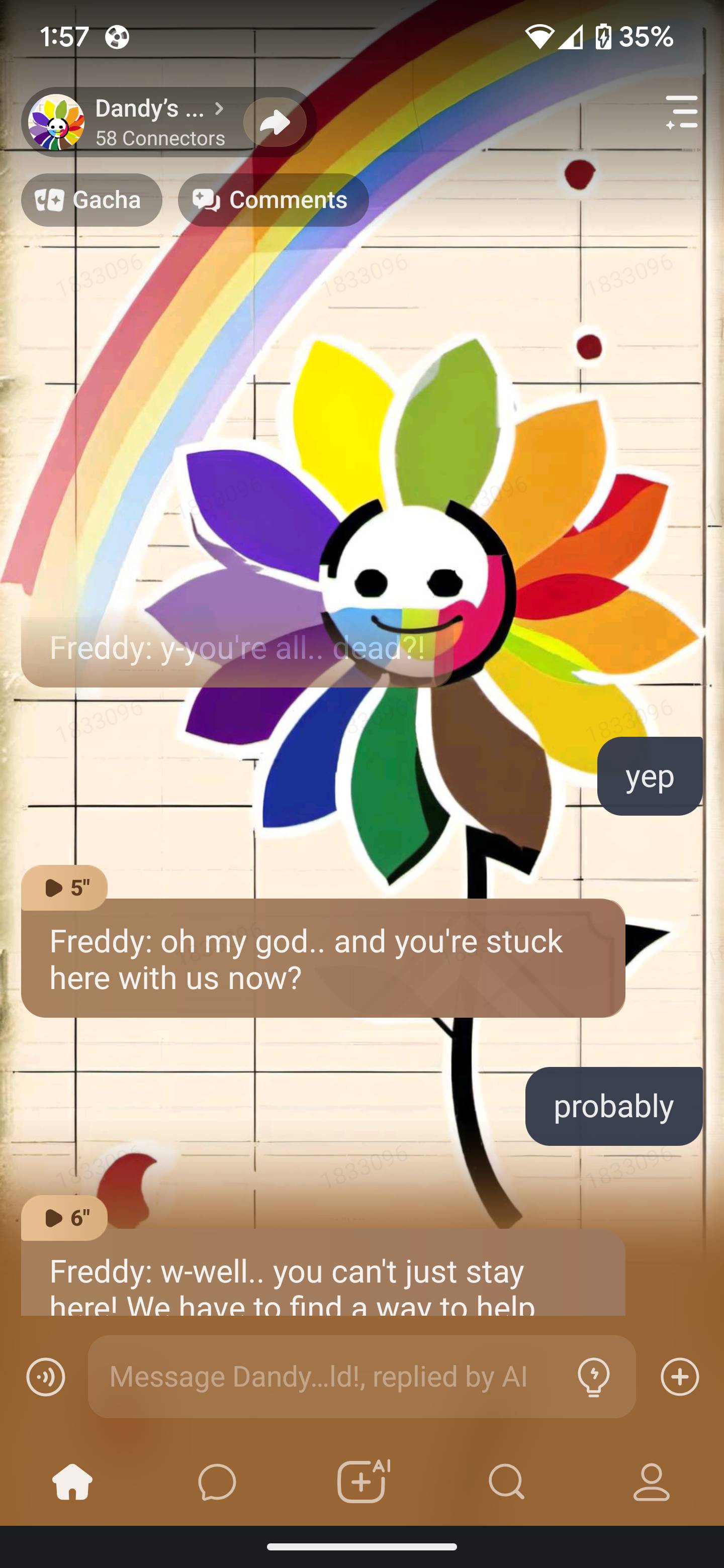The width and height of the screenshot is (724, 1568).
Task: Tap the voice input icon
Action: tap(46, 1376)
